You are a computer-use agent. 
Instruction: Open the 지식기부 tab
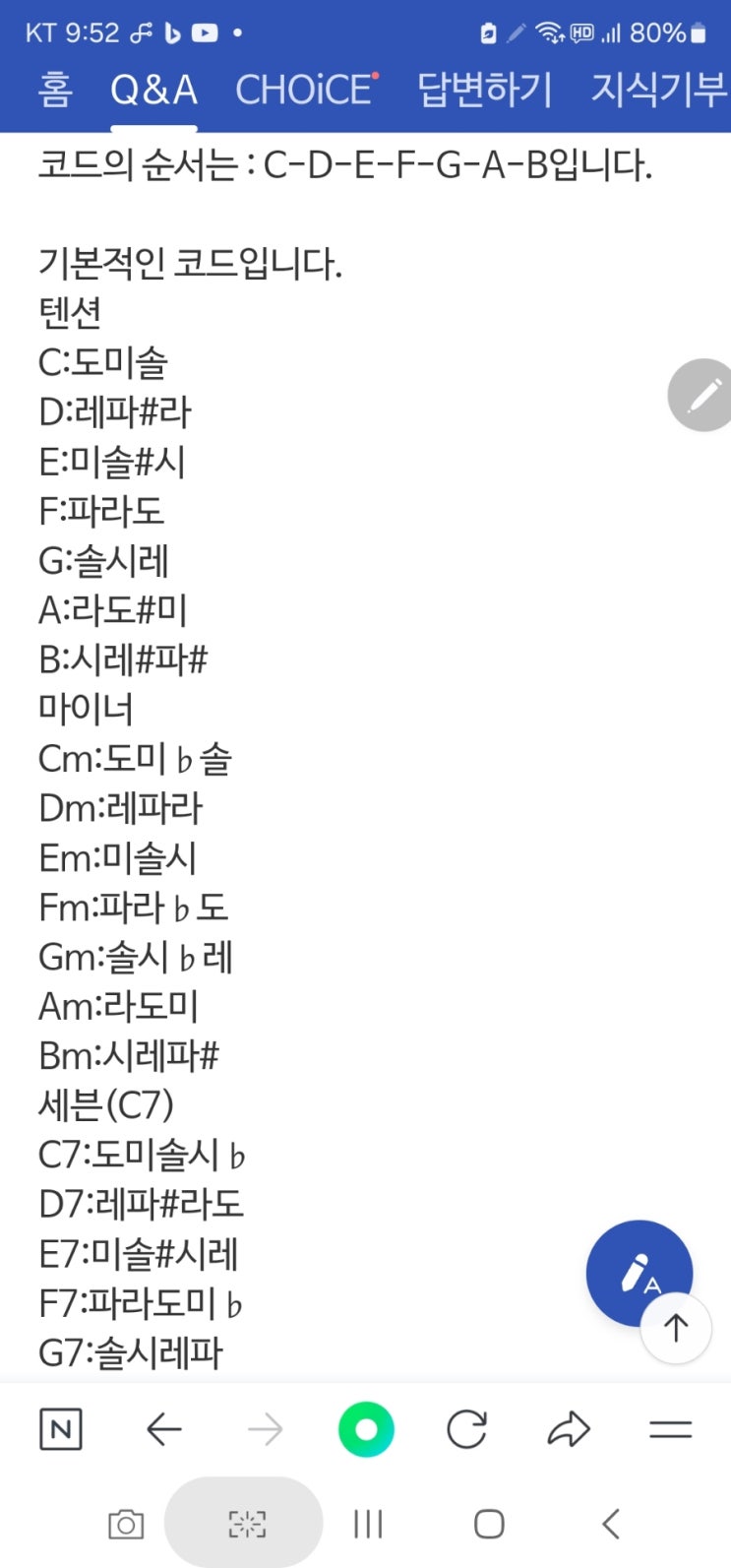[x=659, y=90]
